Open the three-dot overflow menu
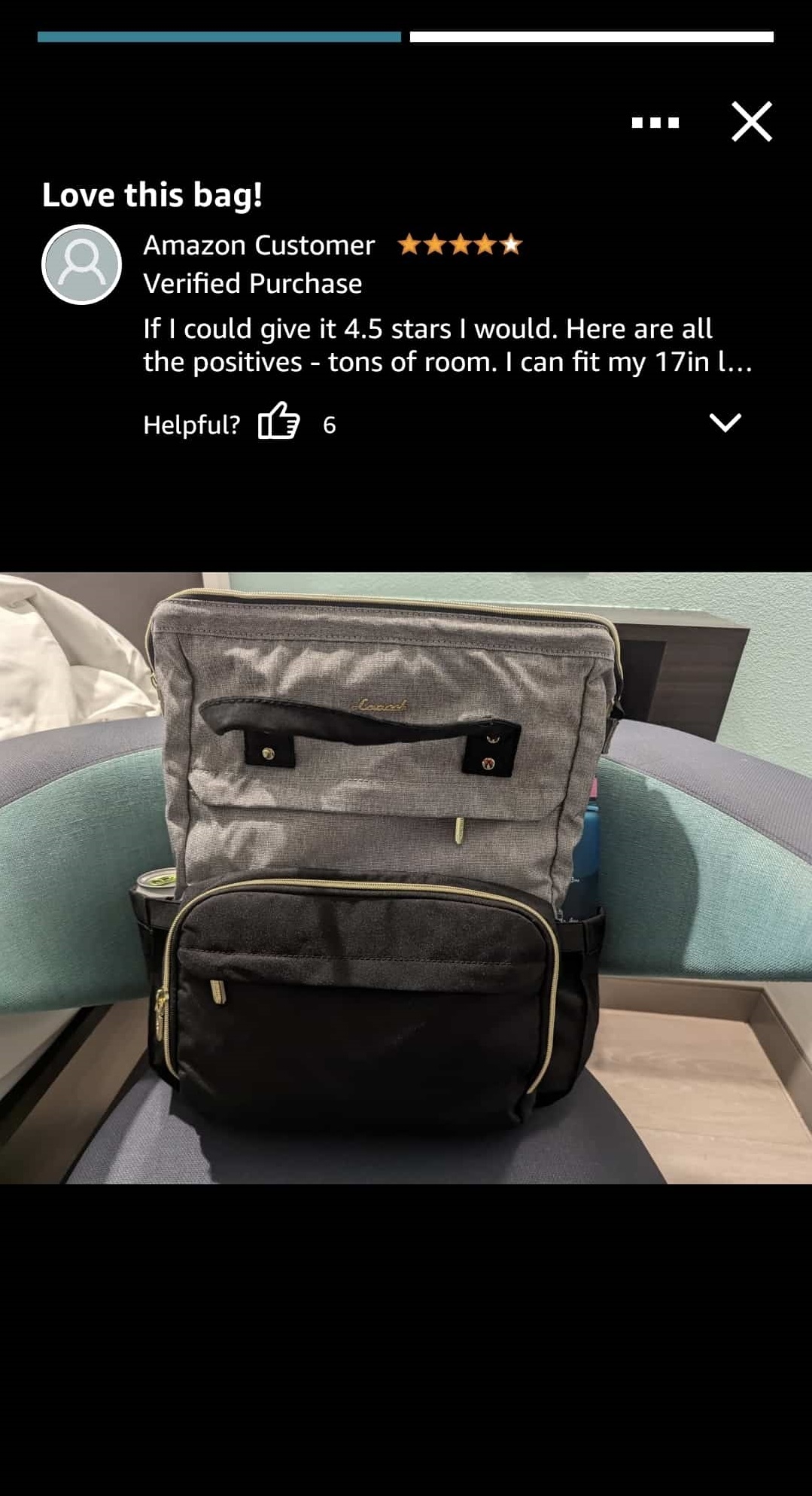This screenshot has height=1496, width=812. pyautogui.click(x=655, y=123)
